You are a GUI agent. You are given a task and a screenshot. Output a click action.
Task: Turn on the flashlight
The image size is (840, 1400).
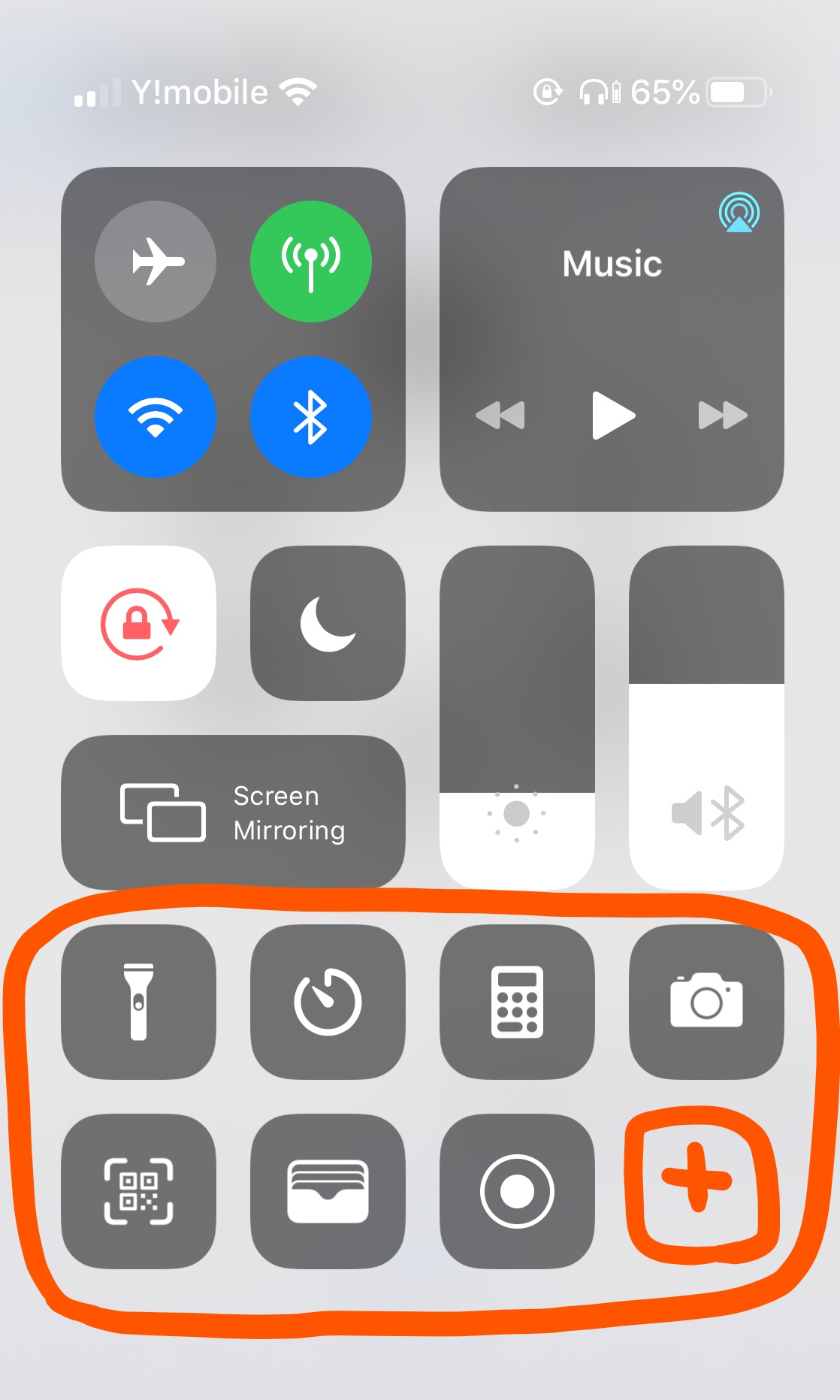point(139,1002)
